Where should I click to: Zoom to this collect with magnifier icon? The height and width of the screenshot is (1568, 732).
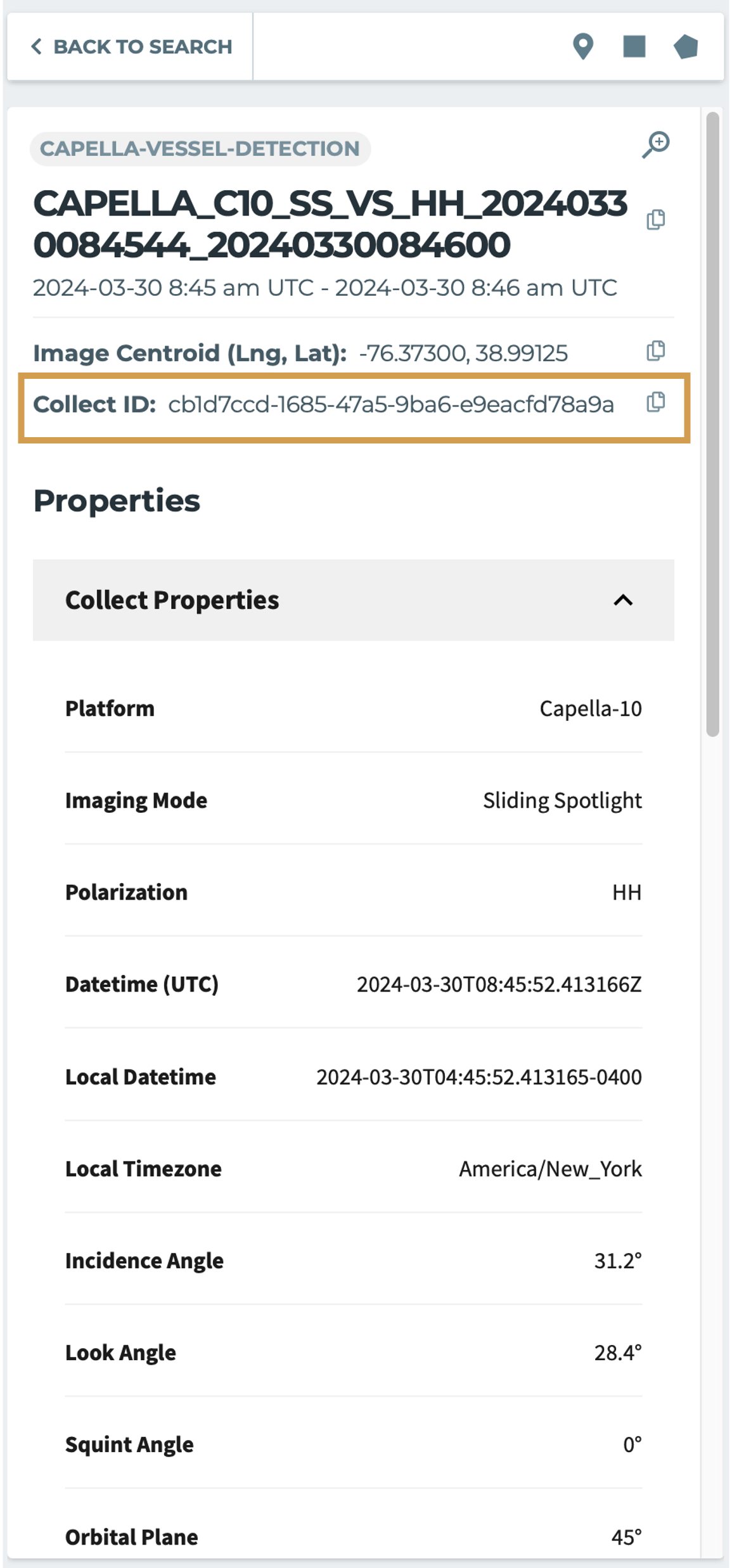pos(656,145)
